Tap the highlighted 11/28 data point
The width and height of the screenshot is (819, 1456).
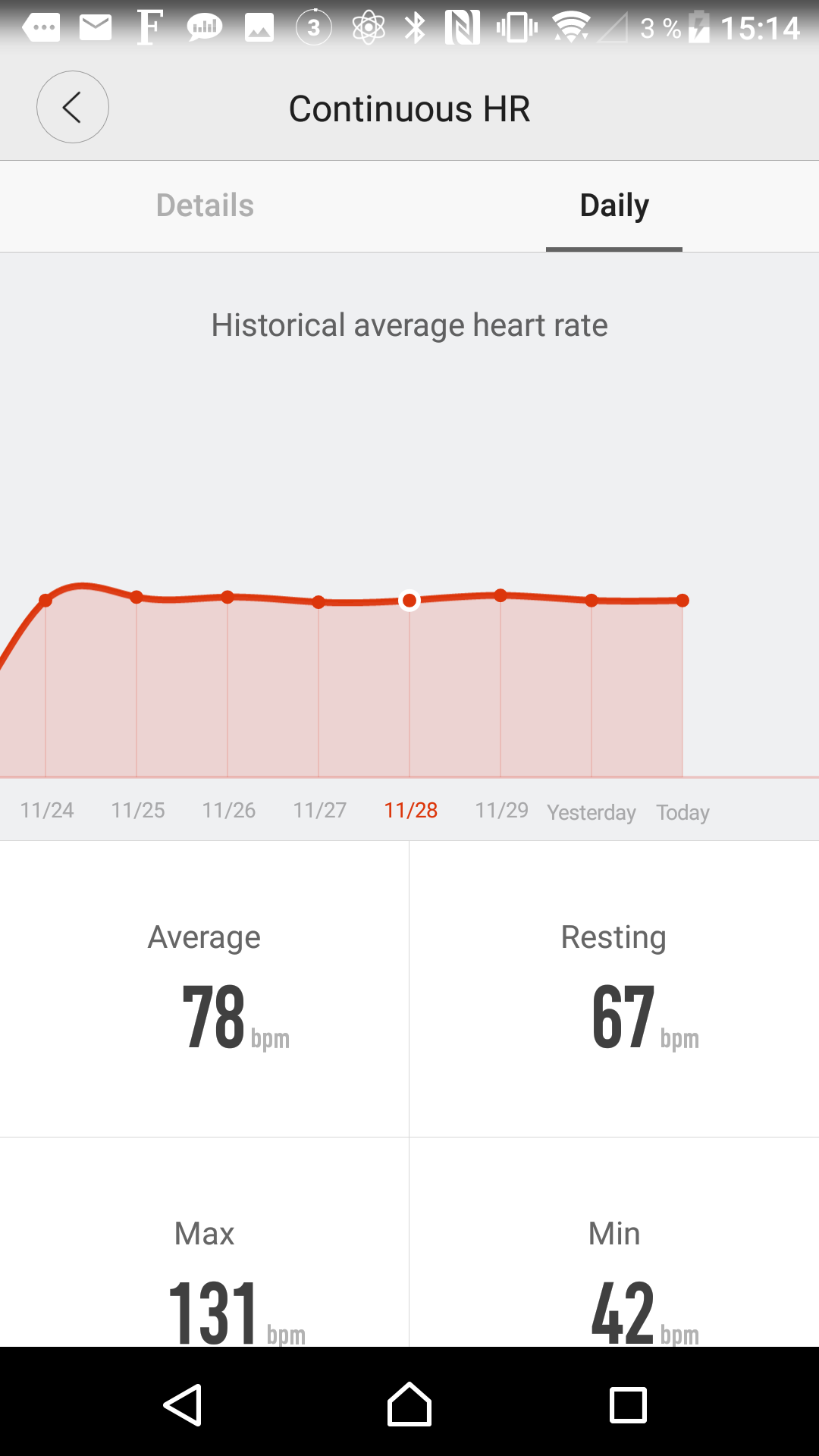pyautogui.click(x=409, y=601)
